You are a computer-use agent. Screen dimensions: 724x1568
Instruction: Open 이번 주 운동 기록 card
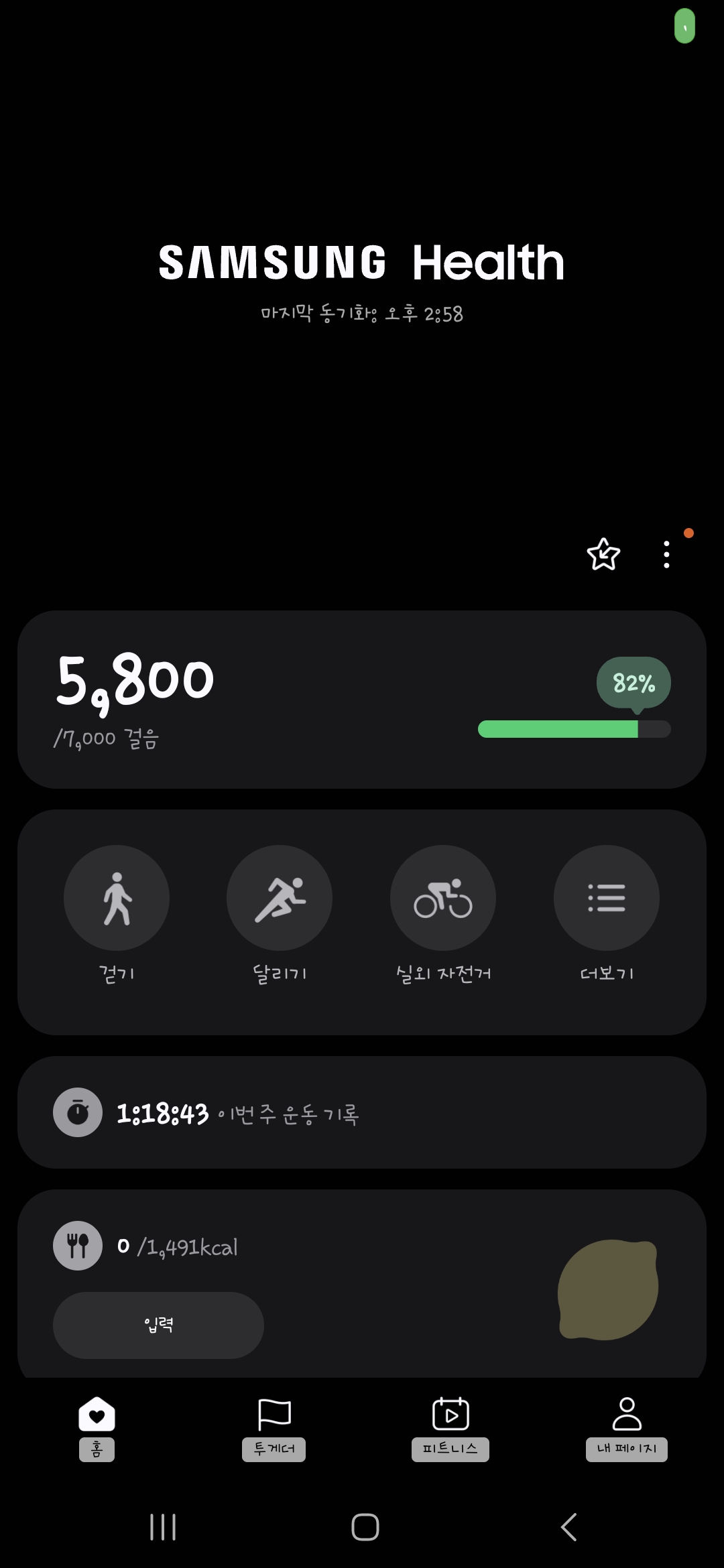[x=362, y=1112]
